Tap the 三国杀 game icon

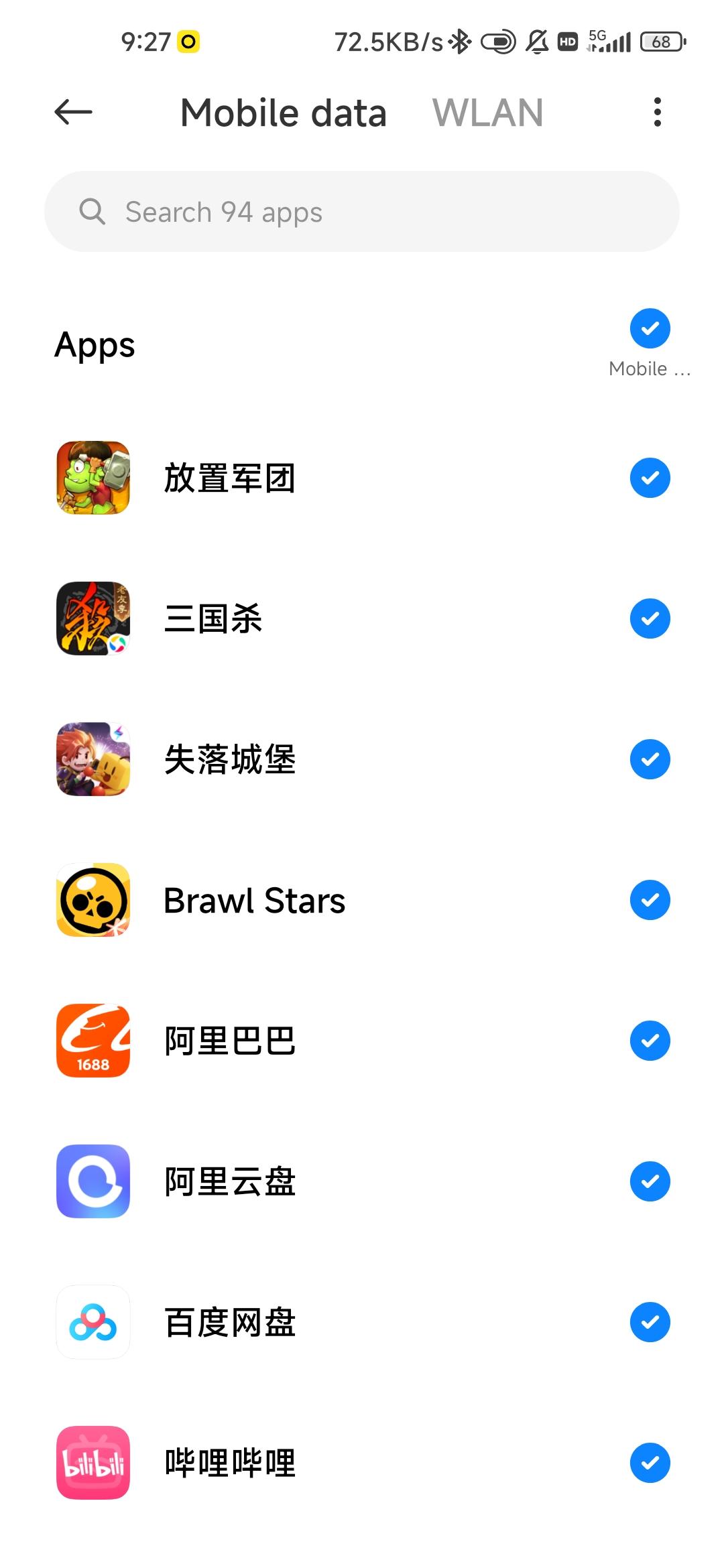tap(93, 618)
